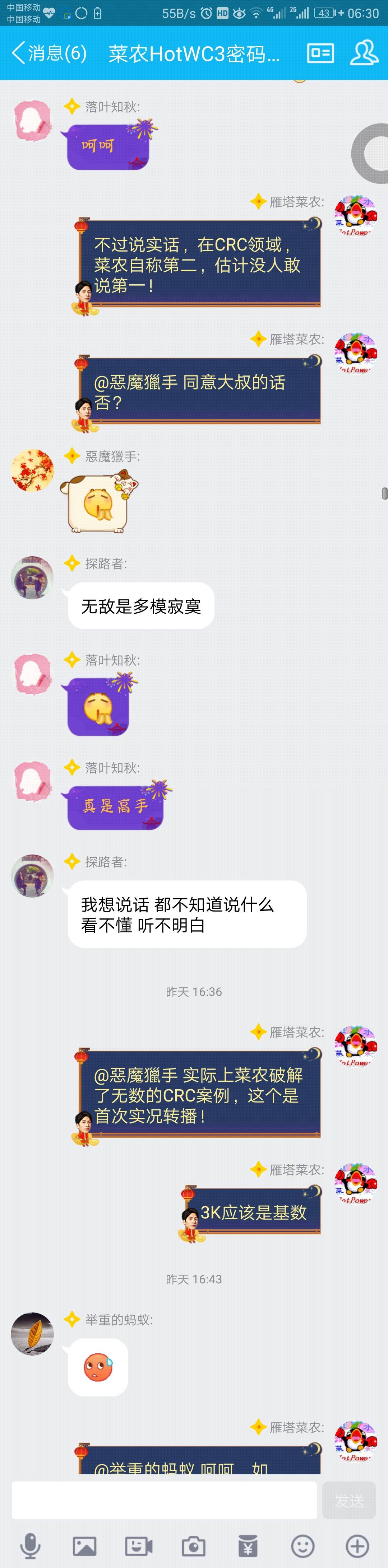Open the group members profile icon
388x1568 pixels.
pos(364,53)
